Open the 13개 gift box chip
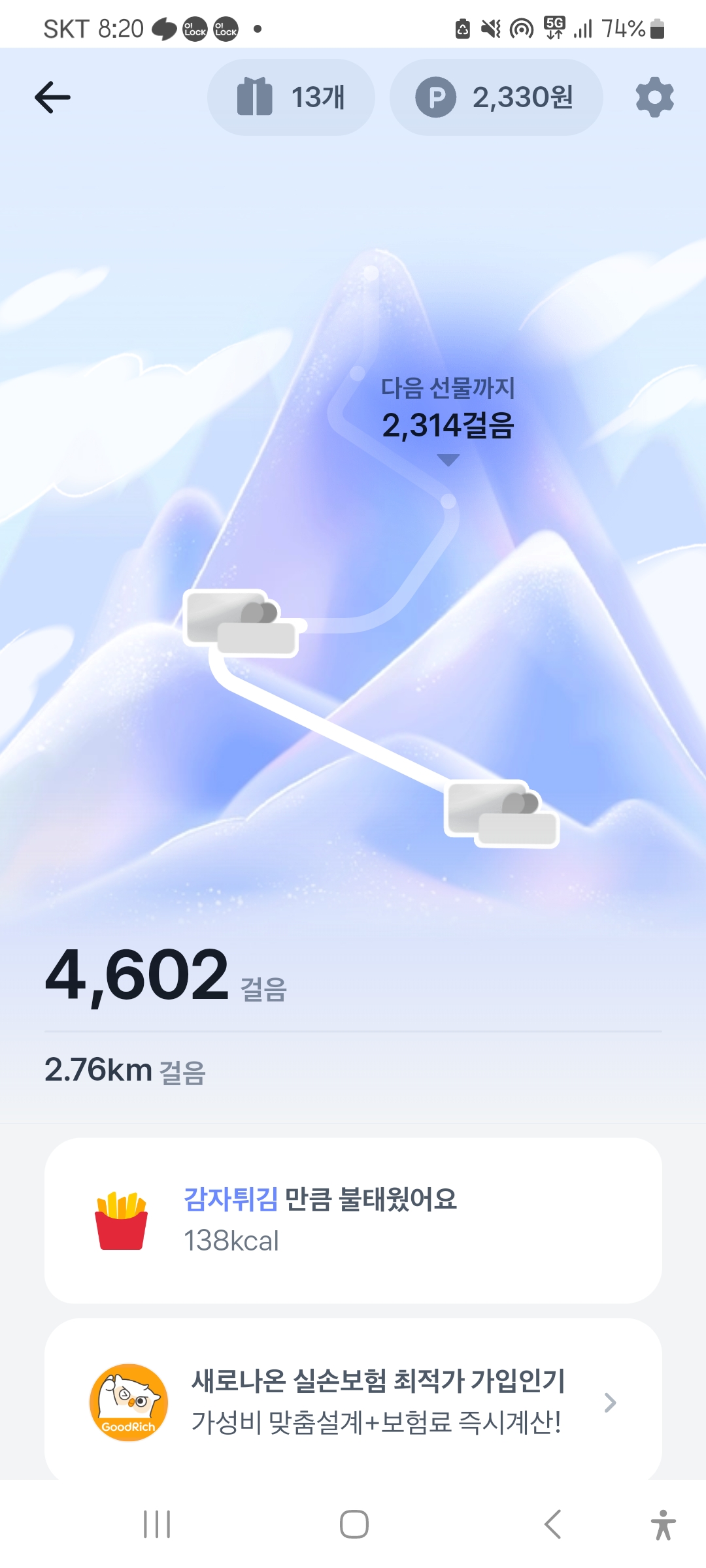The height and width of the screenshot is (1568, 706). click(291, 97)
